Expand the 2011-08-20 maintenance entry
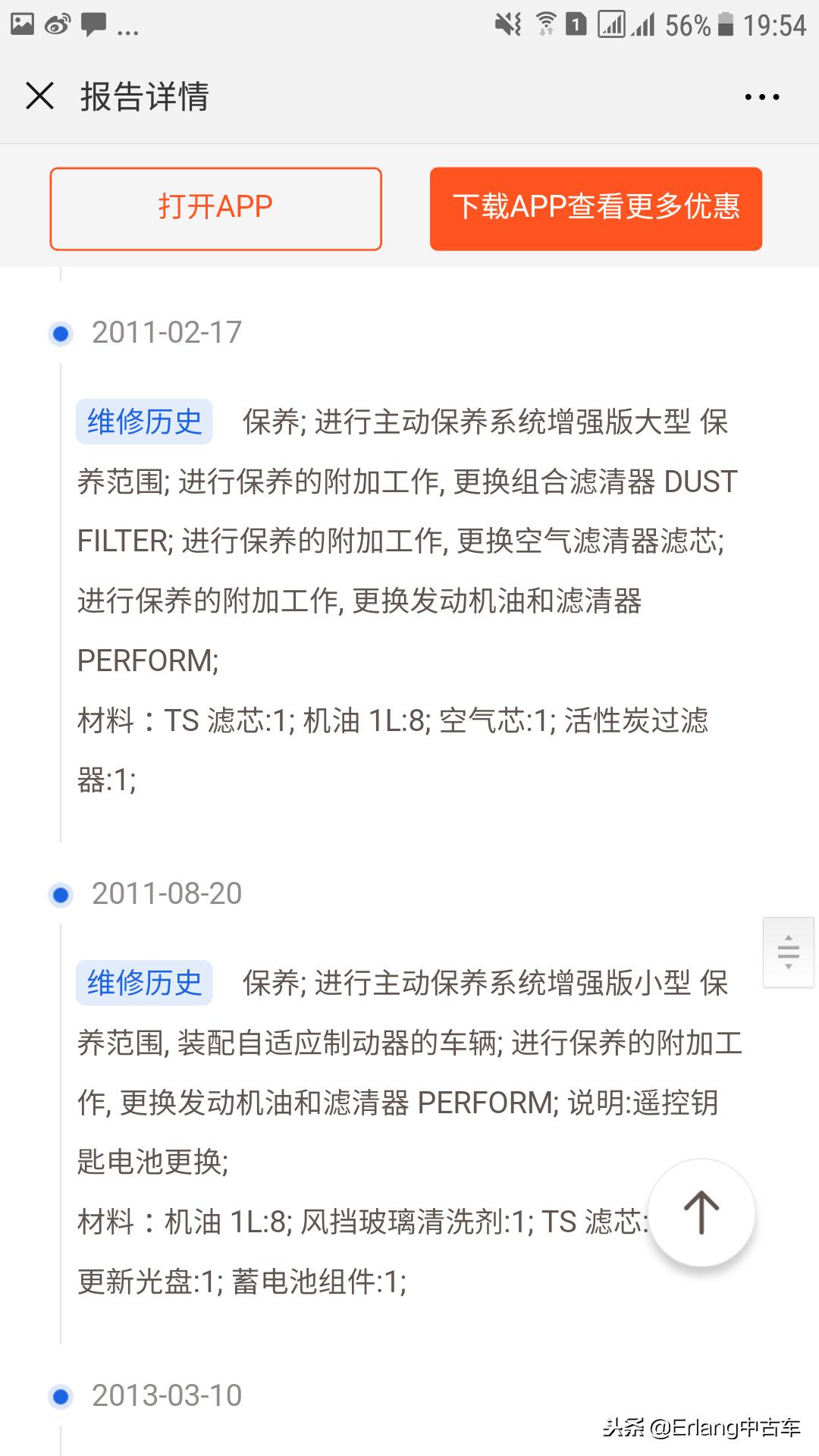Viewport: 819px width, 1456px height. coord(167,893)
